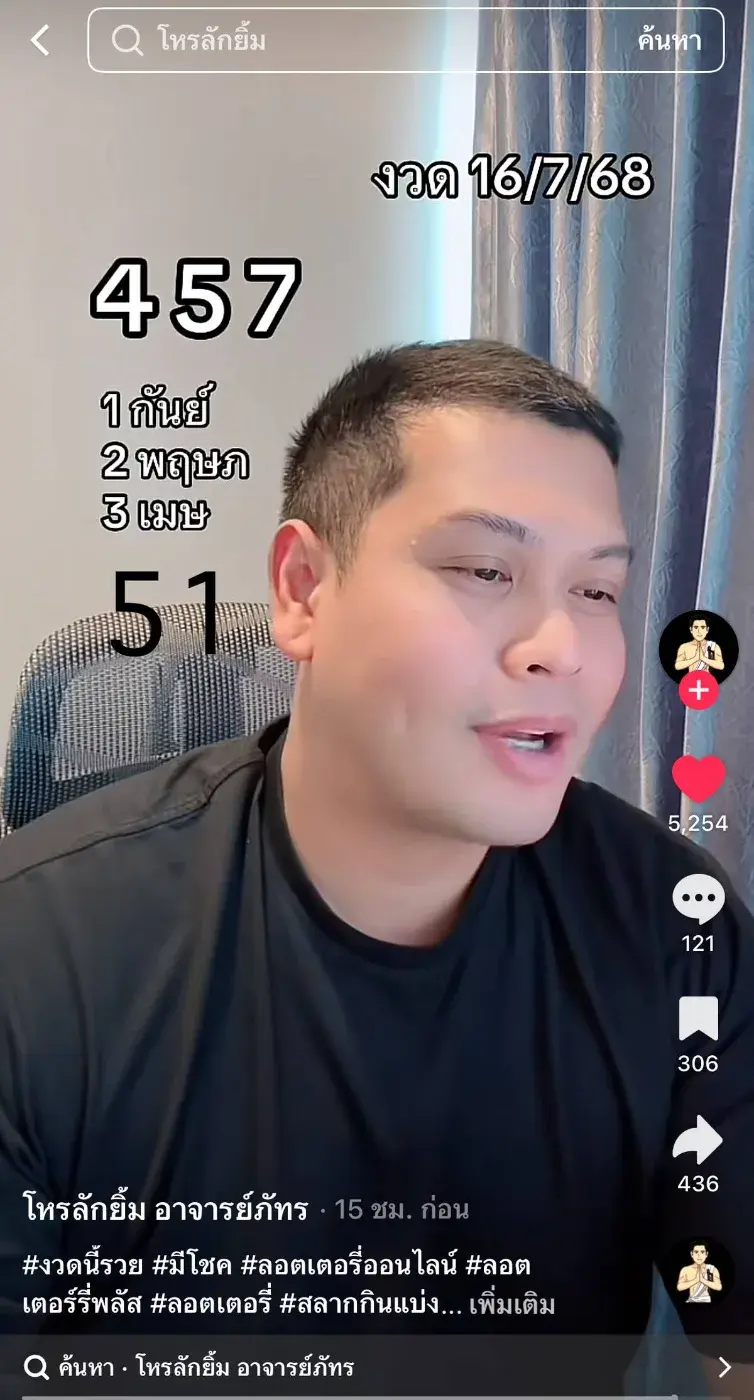Go back using the top-left arrow

click(x=40, y=40)
